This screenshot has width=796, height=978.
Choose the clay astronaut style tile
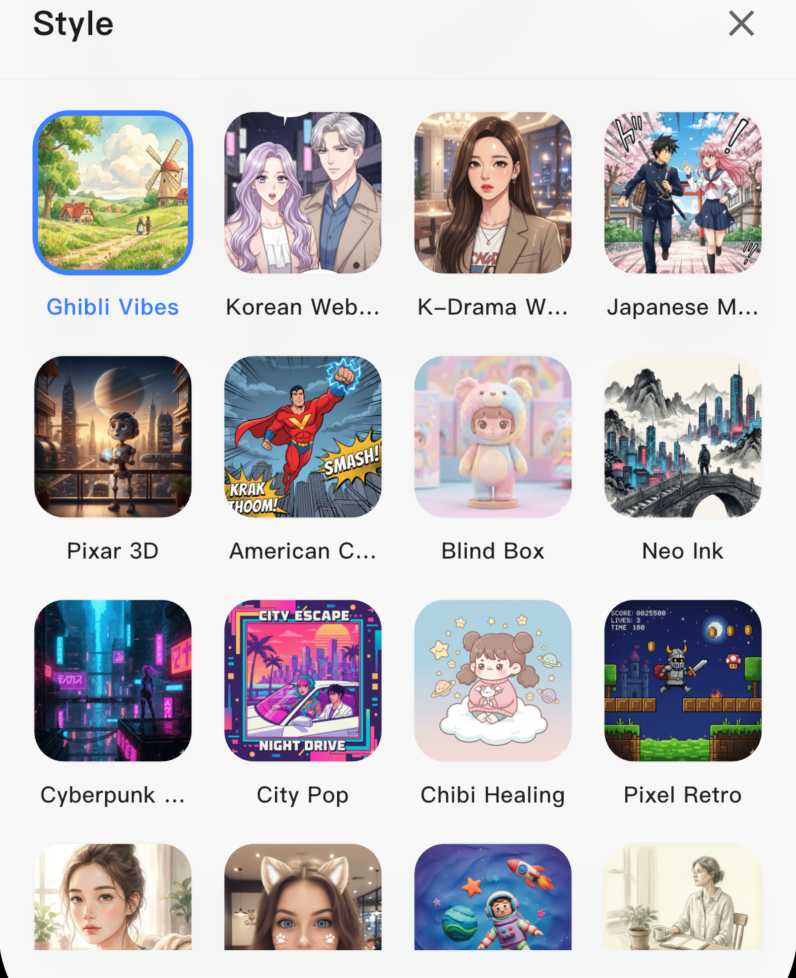point(493,897)
